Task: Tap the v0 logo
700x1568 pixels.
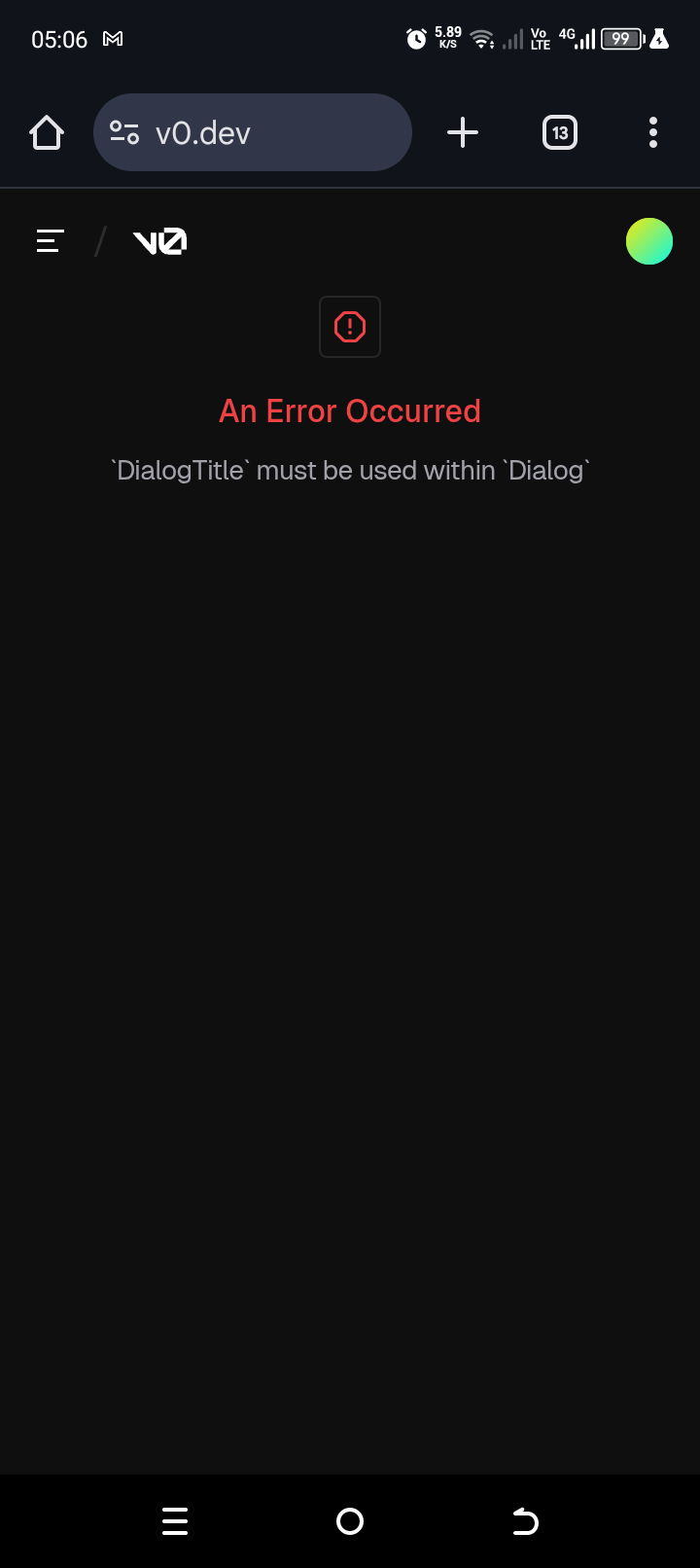Action: pyautogui.click(x=159, y=241)
